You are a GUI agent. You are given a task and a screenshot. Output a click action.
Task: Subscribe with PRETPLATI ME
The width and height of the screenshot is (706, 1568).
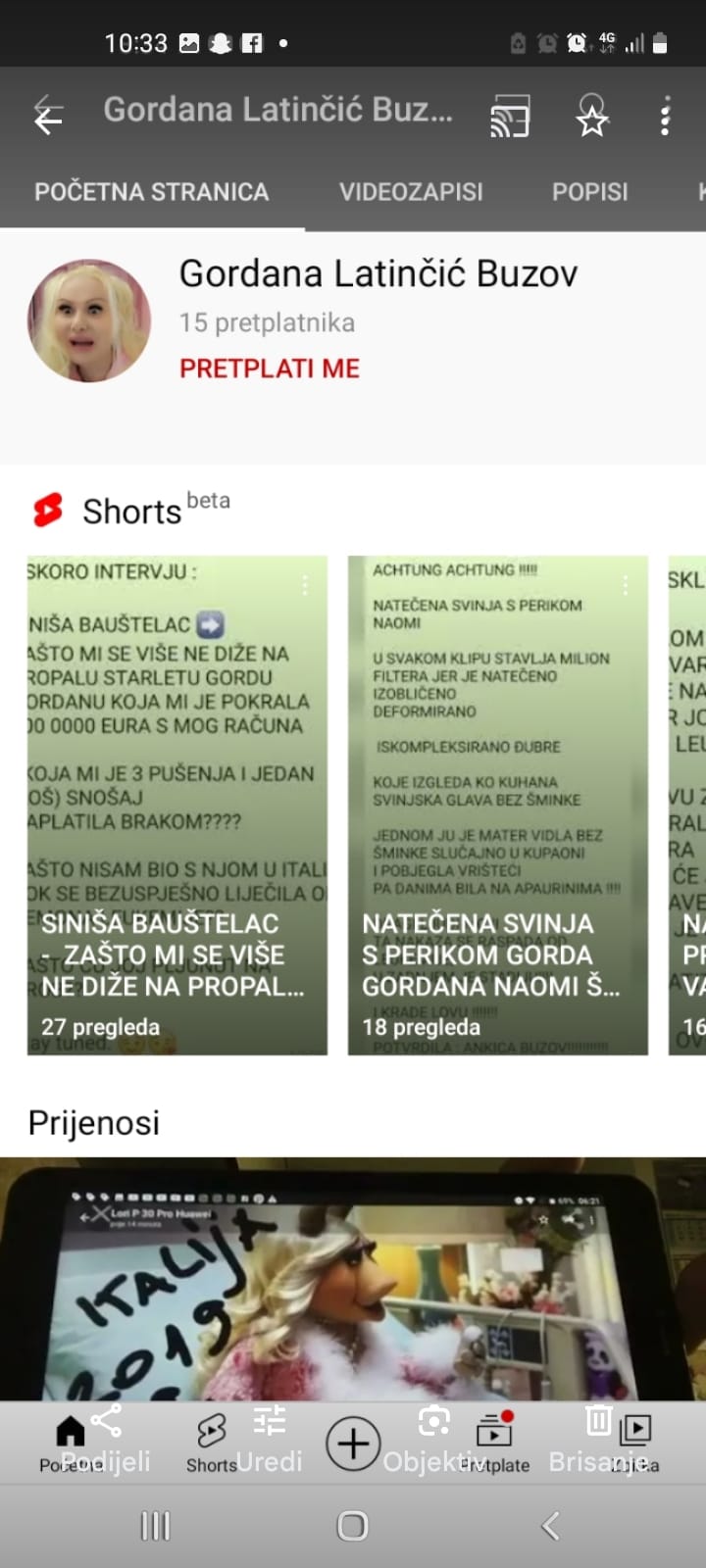tap(269, 368)
